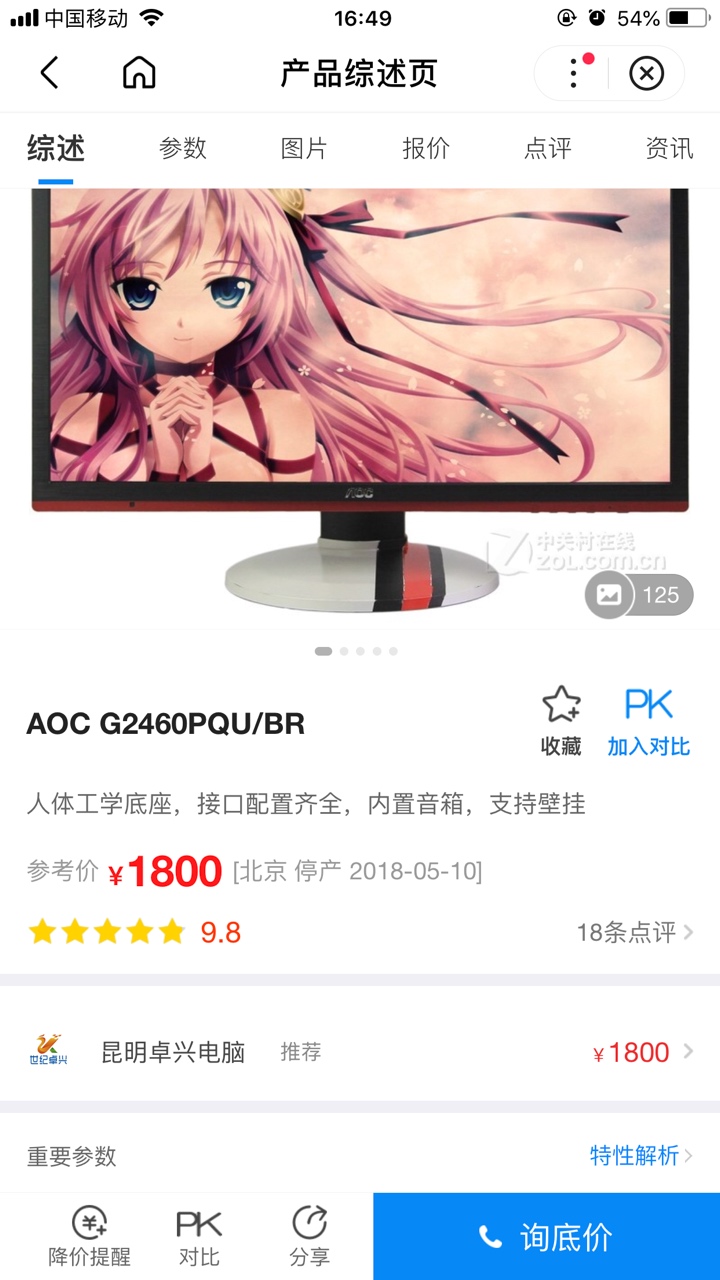The image size is (720, 1280).
Task: Add to comparison with 加入对比
Action: 648,721
